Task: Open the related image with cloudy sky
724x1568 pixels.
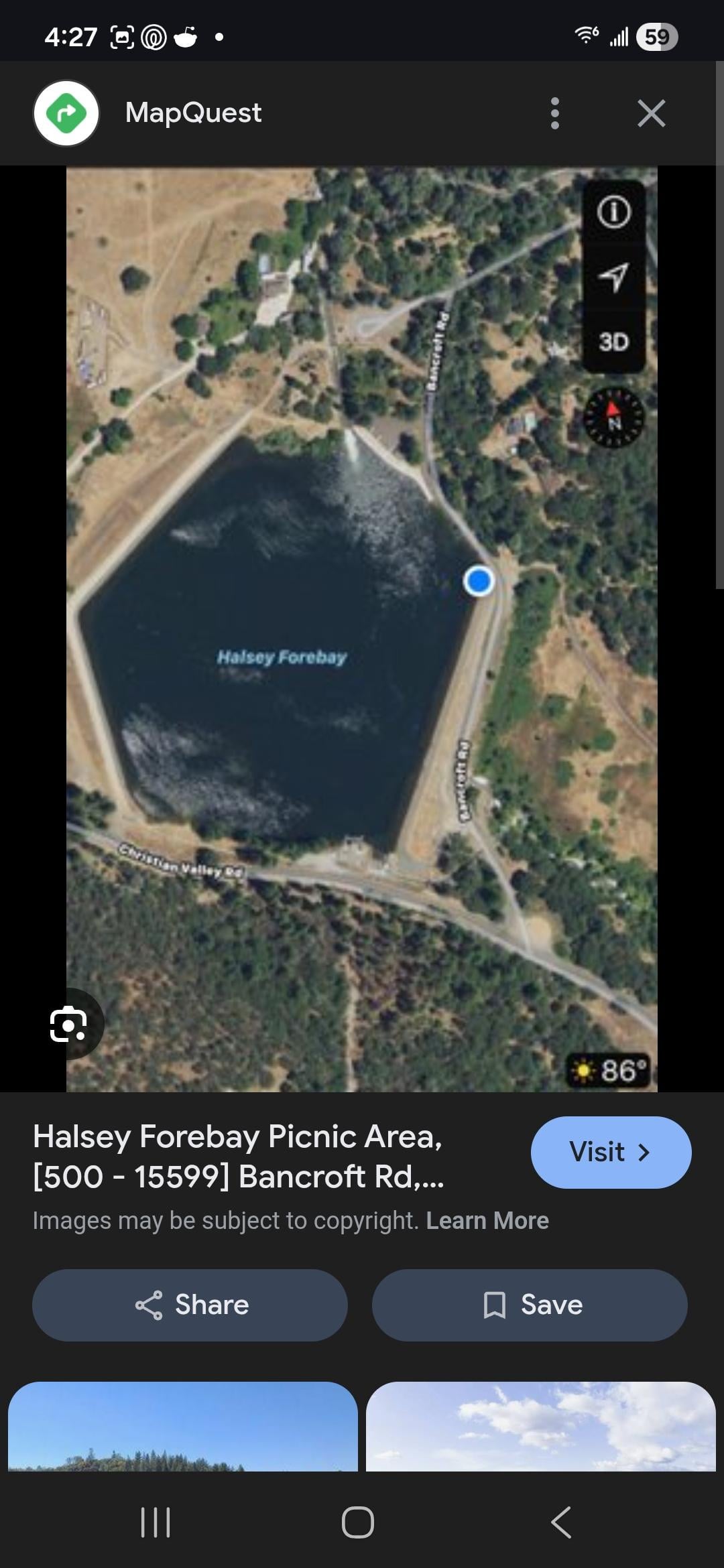Action: (540, 1426)
